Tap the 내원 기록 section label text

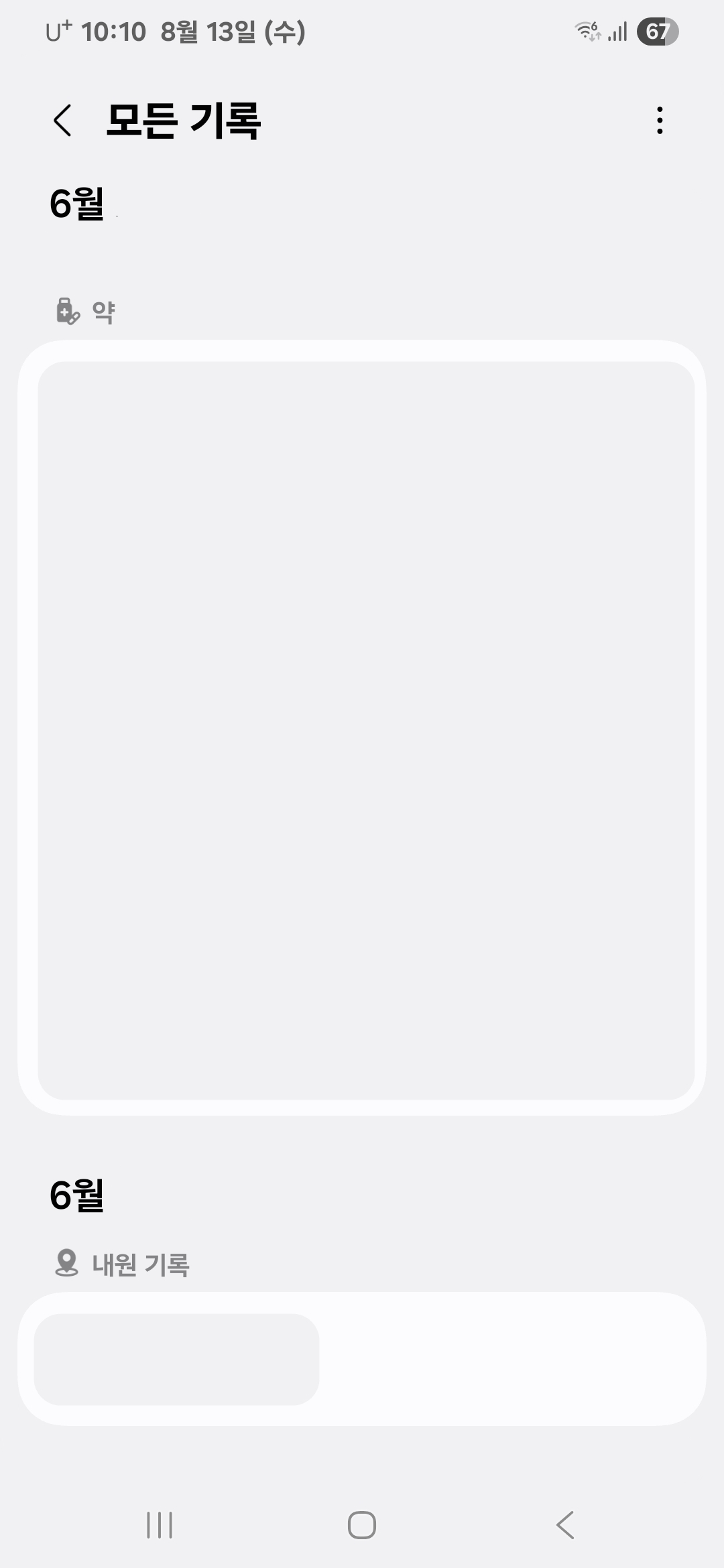coord(139,1264)
